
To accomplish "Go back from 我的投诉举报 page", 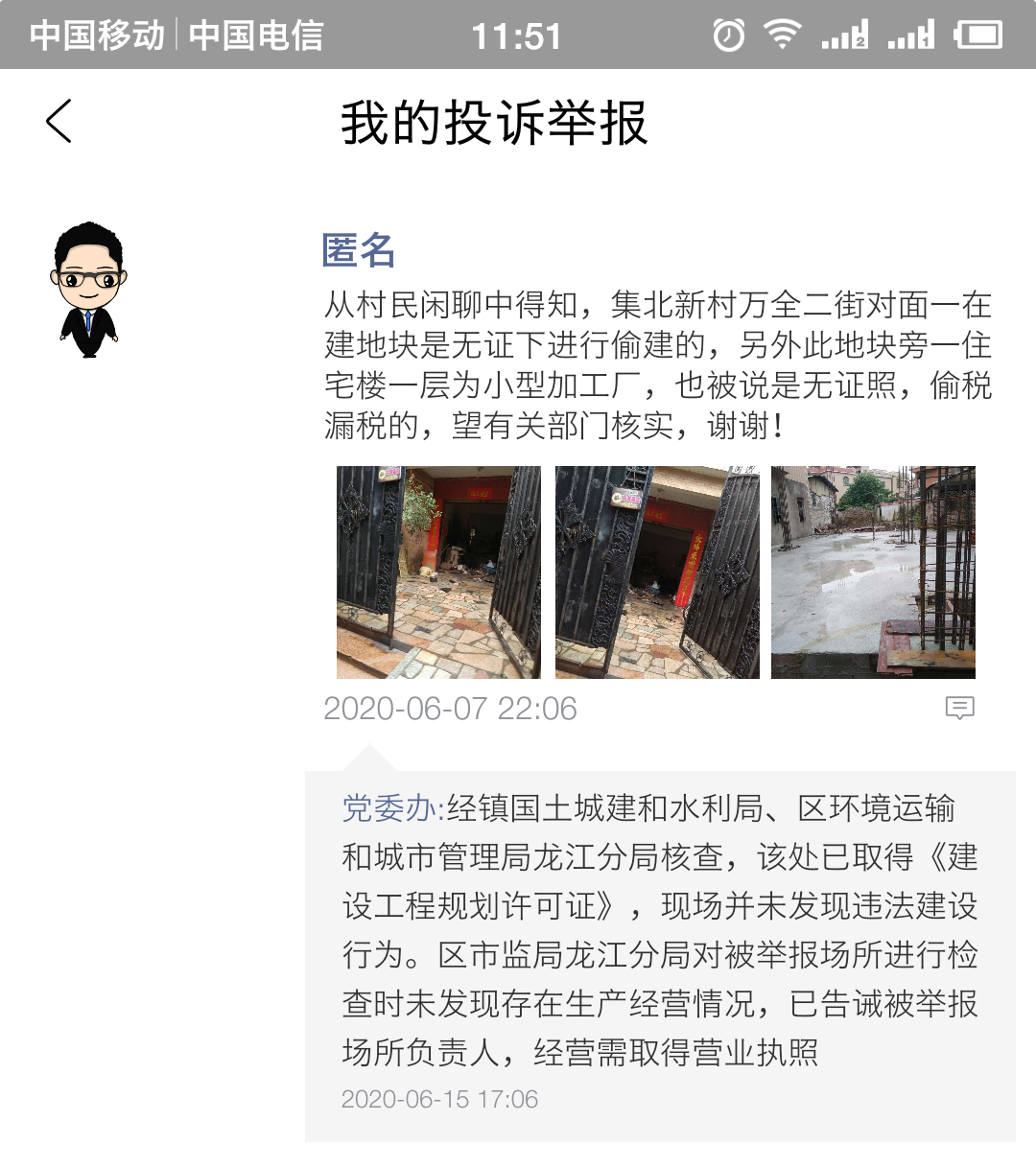I will [x=59, y=122].
